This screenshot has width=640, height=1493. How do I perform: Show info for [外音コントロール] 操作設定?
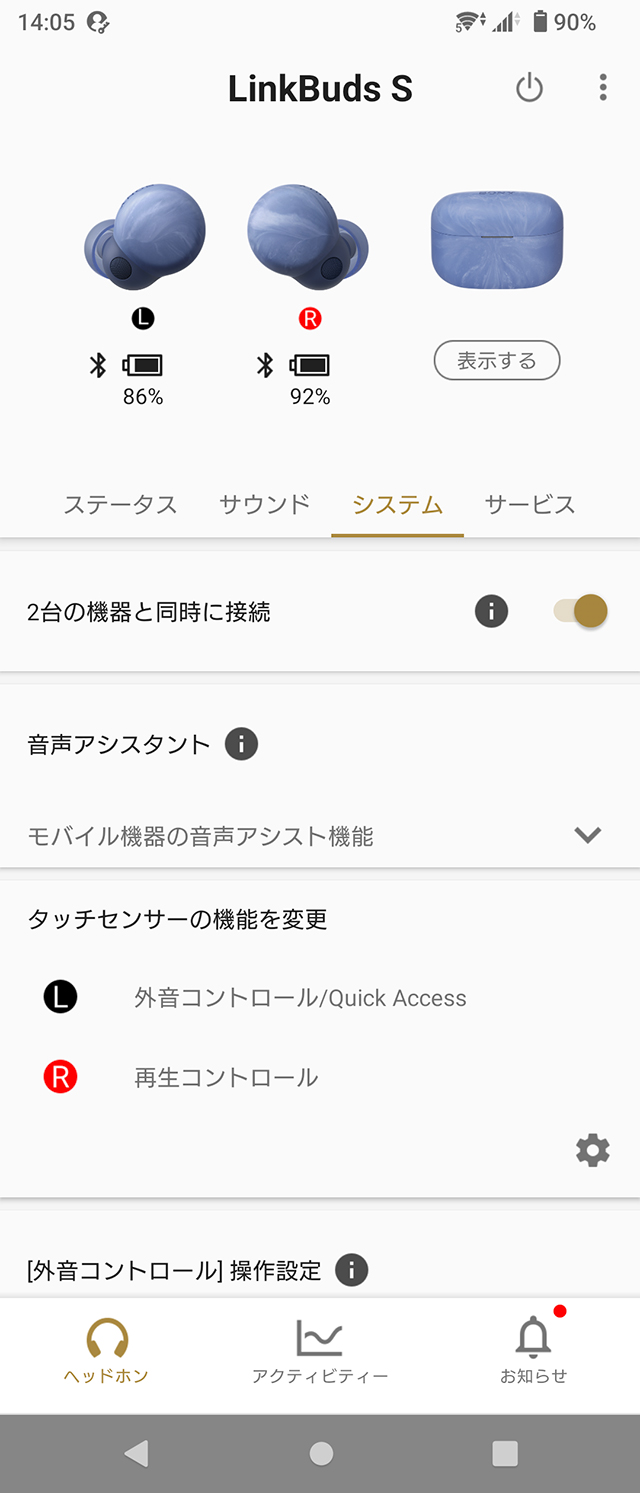coord(351,1270)
